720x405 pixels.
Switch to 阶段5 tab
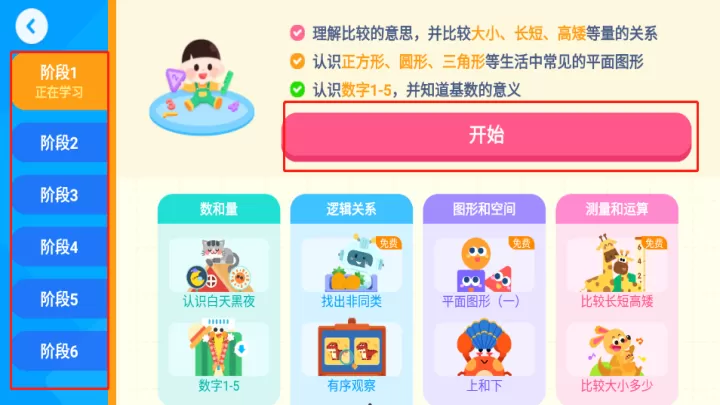point(59,299)
